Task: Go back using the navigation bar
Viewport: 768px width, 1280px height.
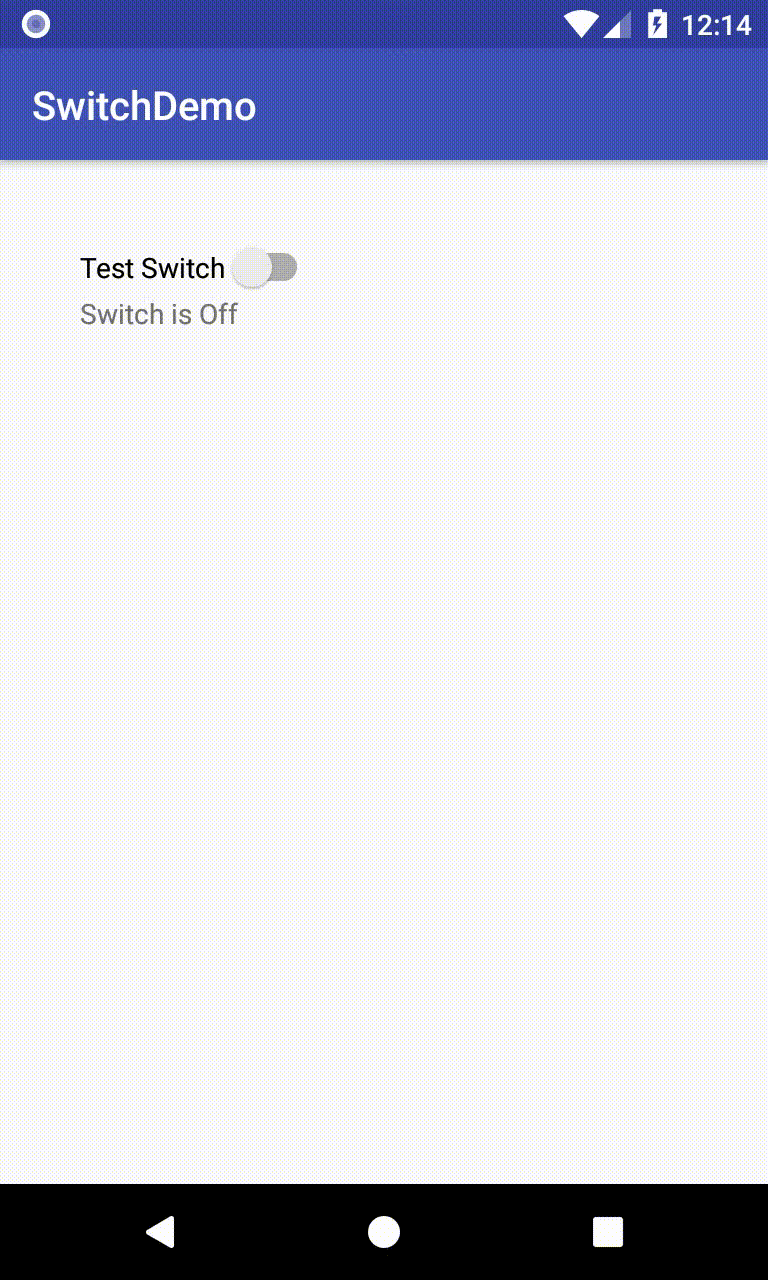Action: pos(161,1232)
